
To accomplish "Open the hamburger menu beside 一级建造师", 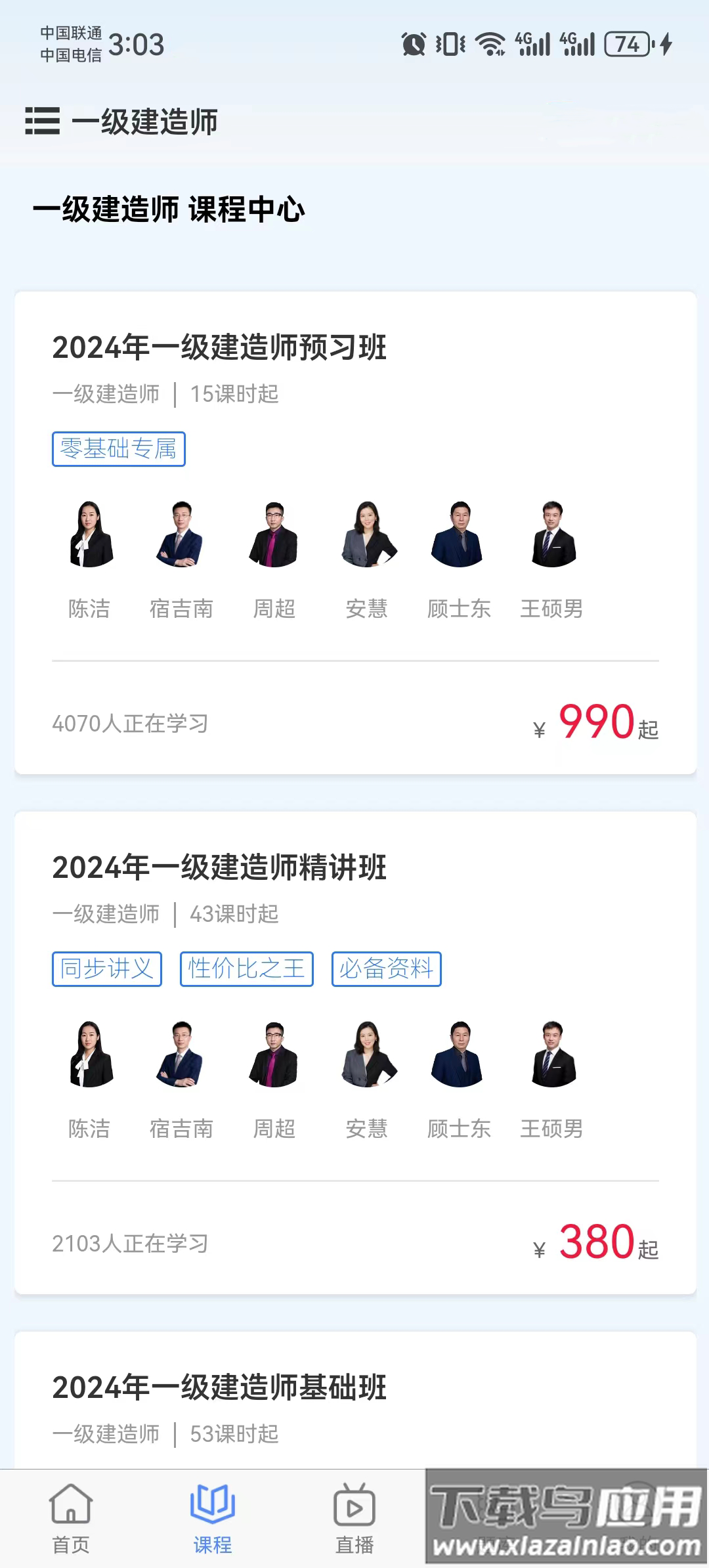I will click(41, 121).
